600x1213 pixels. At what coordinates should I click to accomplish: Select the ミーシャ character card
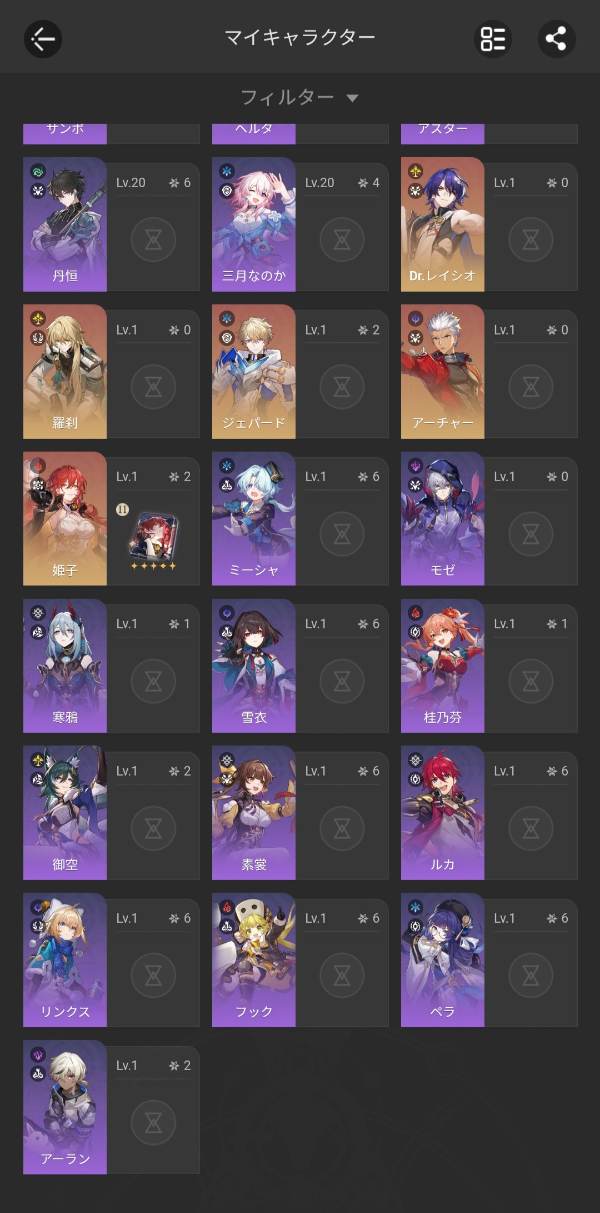pyautogui.click(x=300, y=518)
